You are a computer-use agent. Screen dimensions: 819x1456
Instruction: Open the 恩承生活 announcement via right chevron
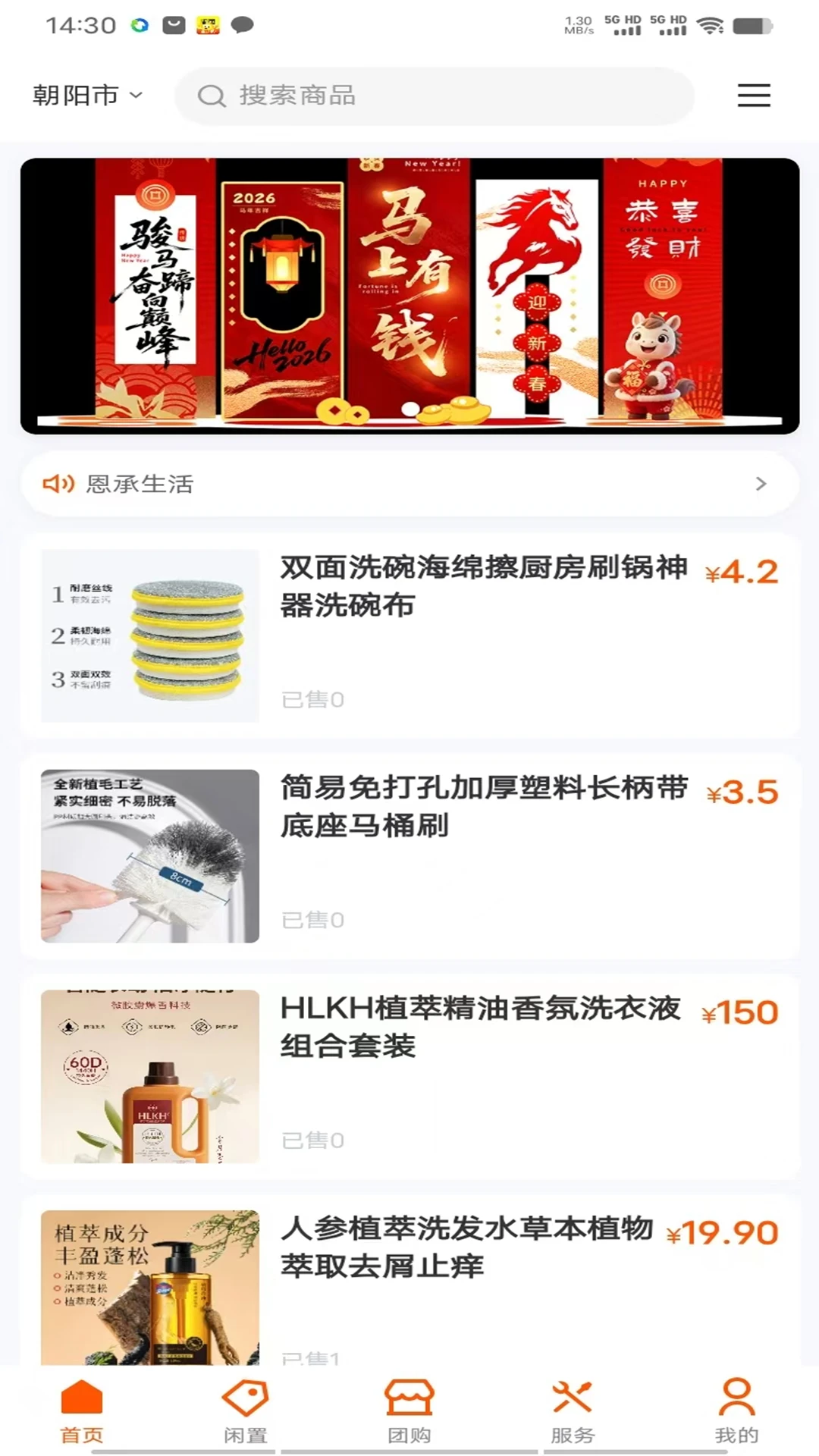[760, 483]
